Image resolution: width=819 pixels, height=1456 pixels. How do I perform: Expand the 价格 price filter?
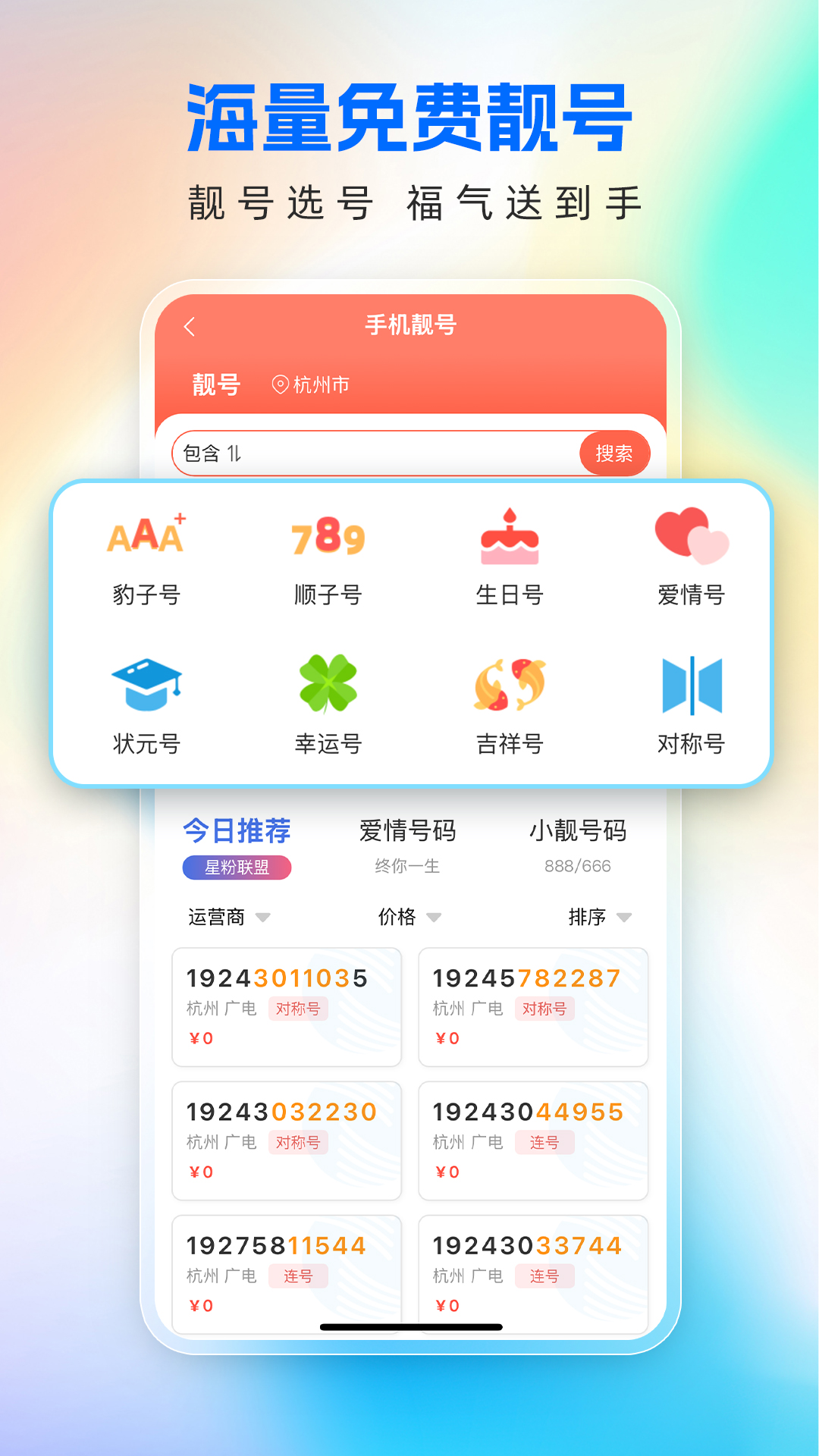[x=409, y=917]
